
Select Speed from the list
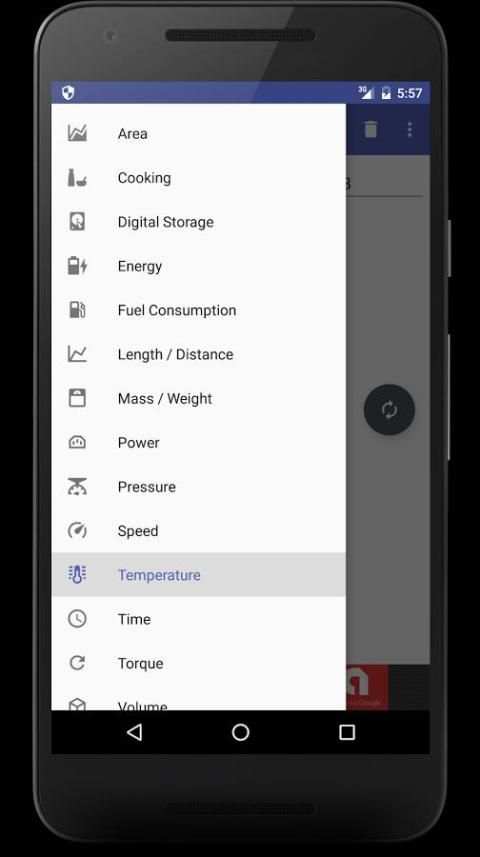click(198, 531)
